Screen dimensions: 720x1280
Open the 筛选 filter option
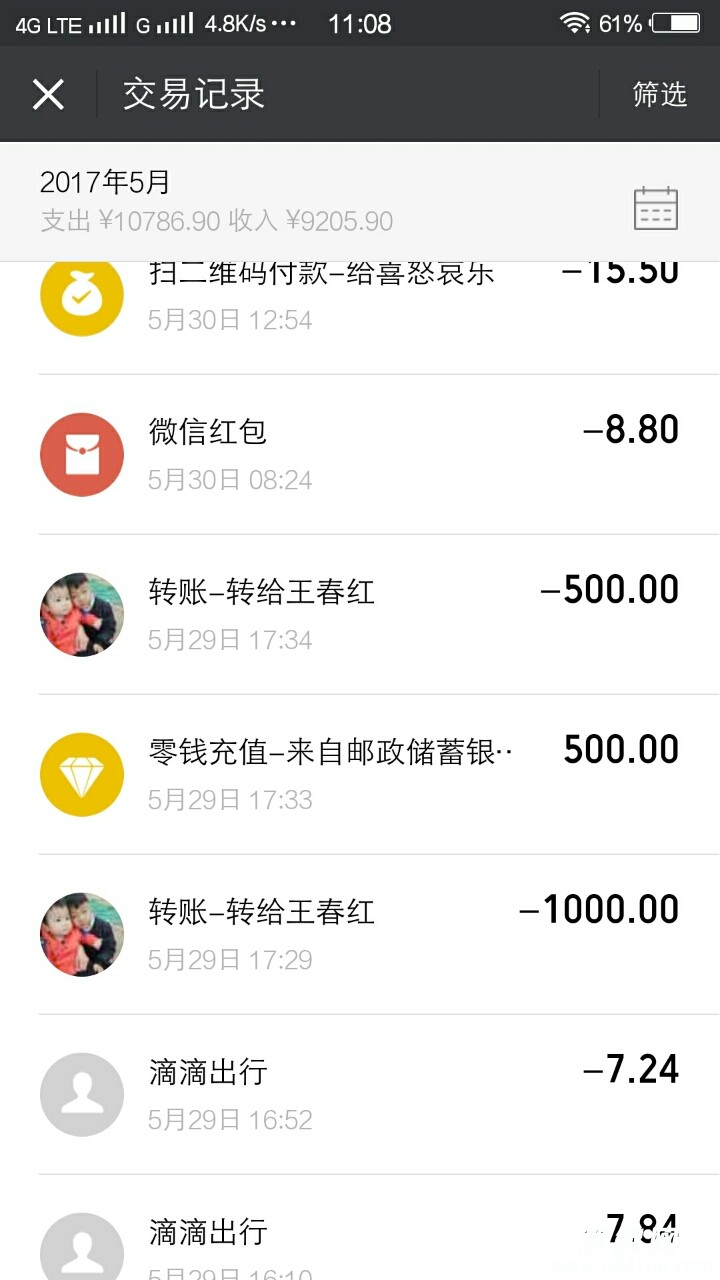660,95
